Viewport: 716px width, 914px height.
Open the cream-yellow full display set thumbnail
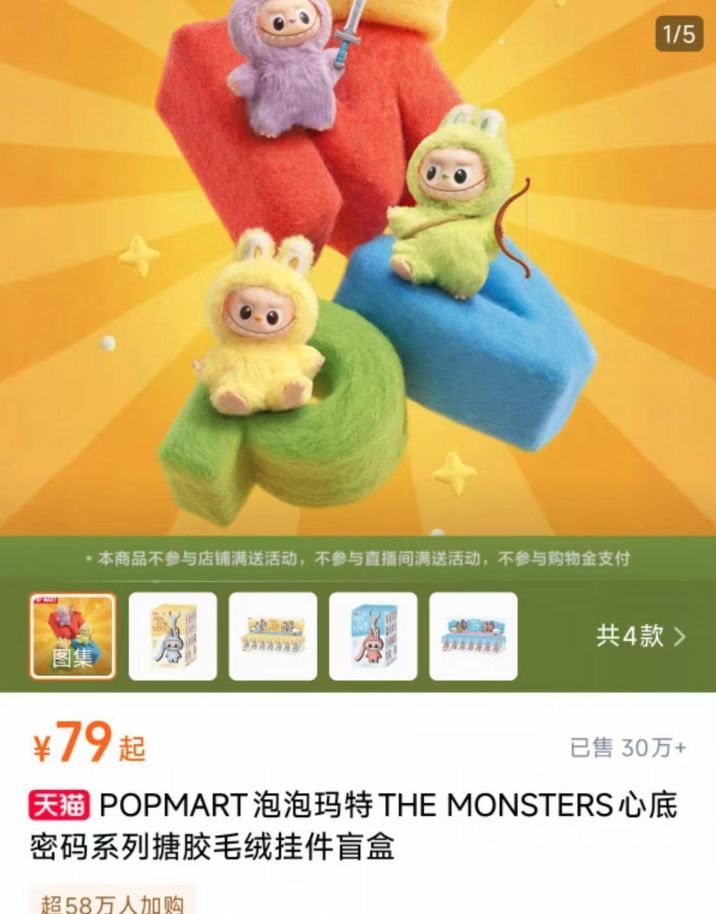(273, 636)
